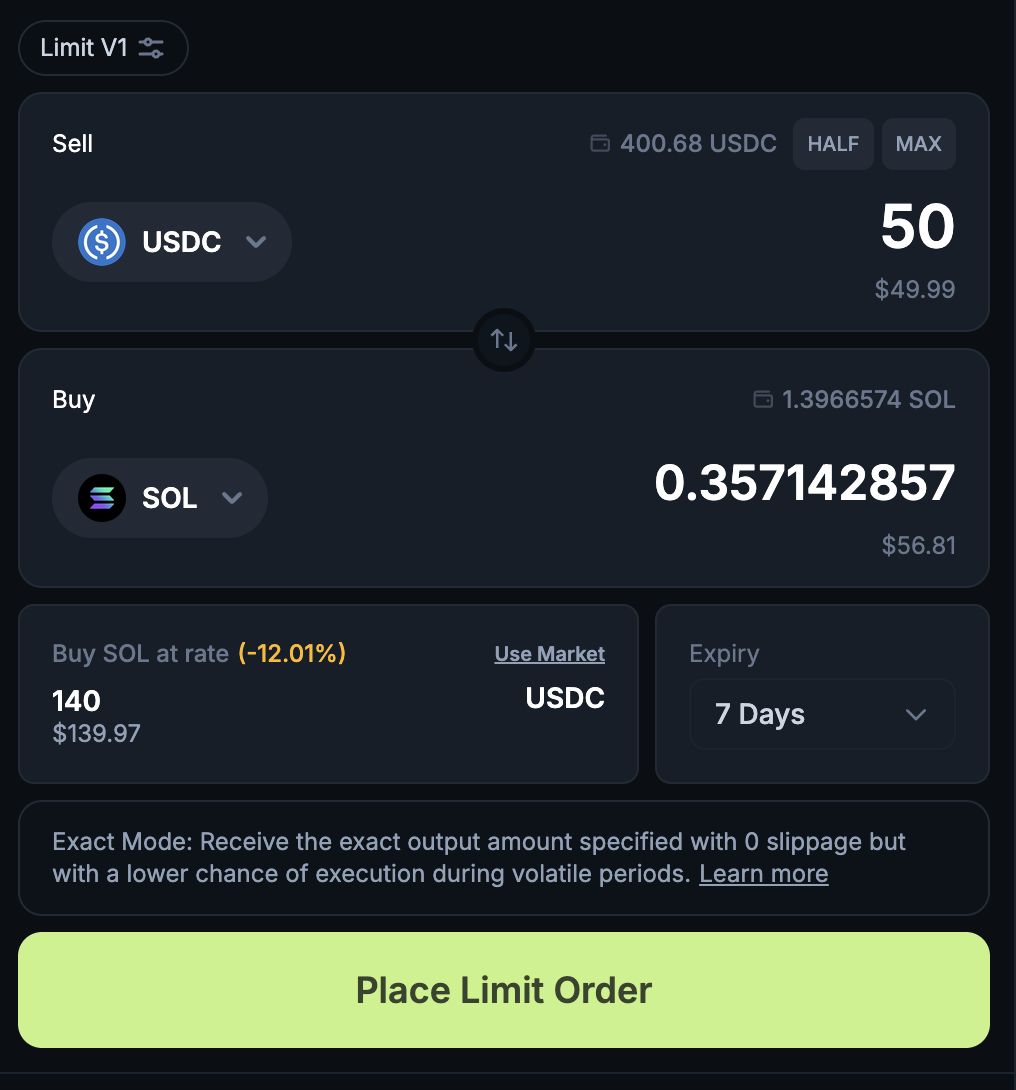The height and width of the screenshot is (1090, 1016).
Task: Open the Limit V1 settings selector
Action: pos(103,48)
